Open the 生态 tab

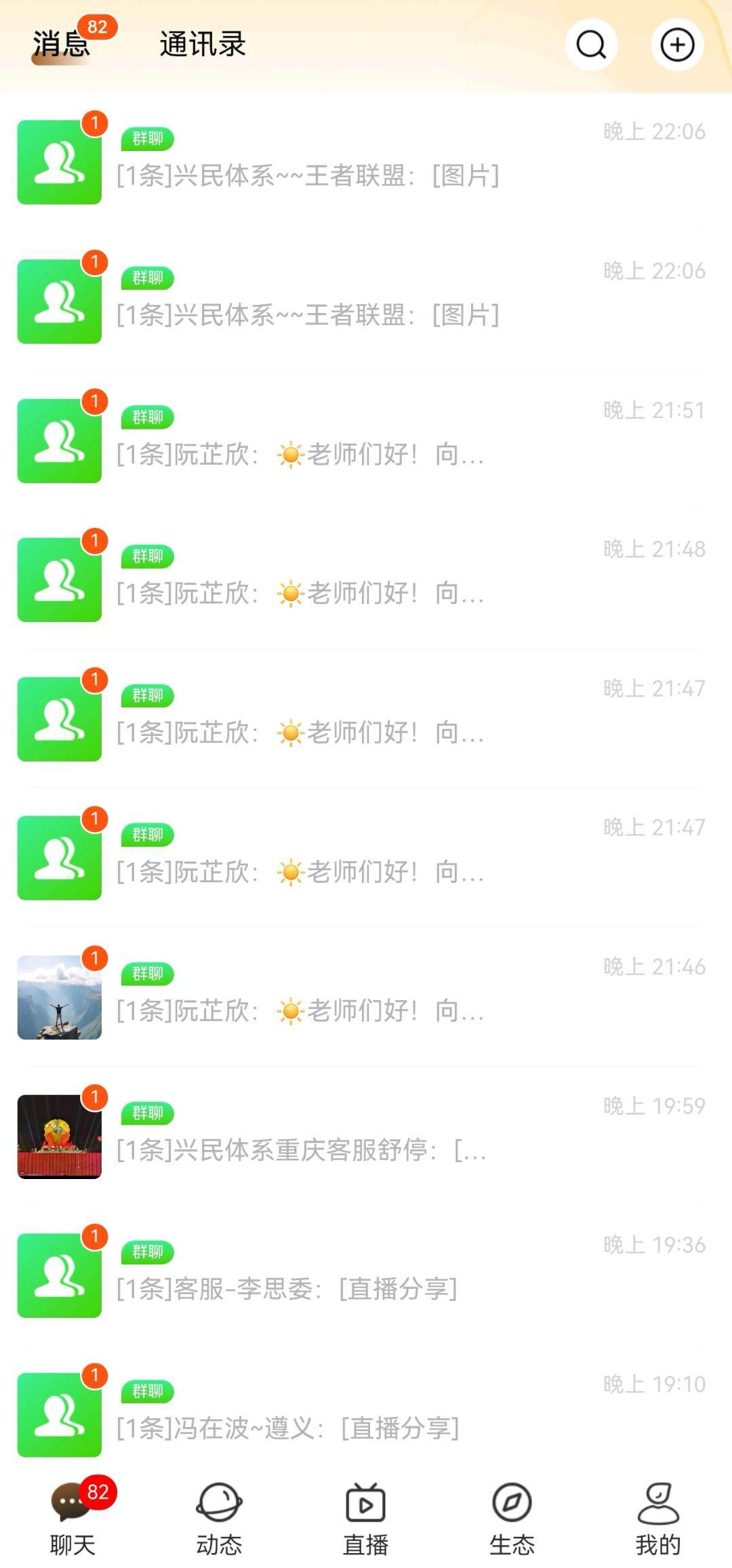[512, 1518]
